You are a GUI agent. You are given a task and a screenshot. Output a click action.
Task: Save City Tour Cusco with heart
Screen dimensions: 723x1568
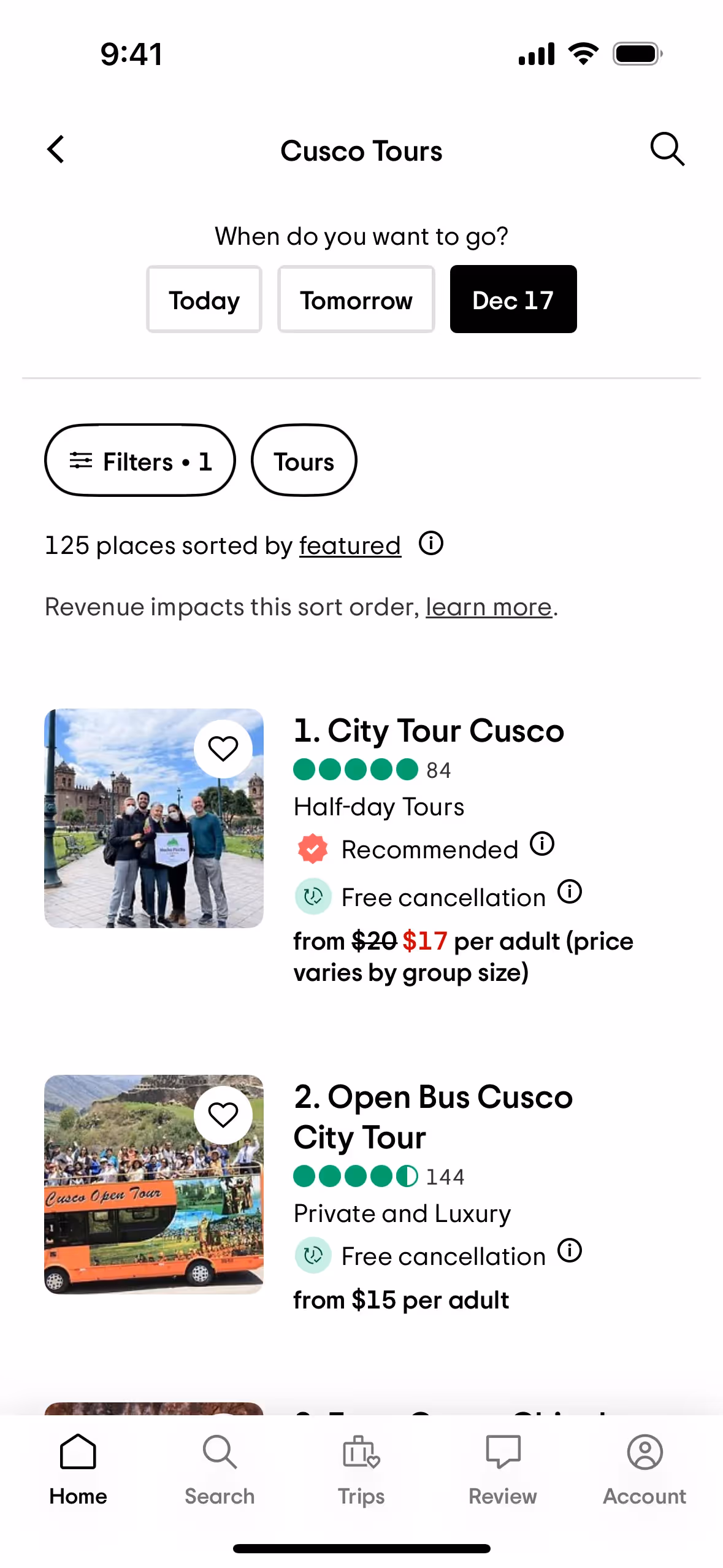click(x=223, y=748)
